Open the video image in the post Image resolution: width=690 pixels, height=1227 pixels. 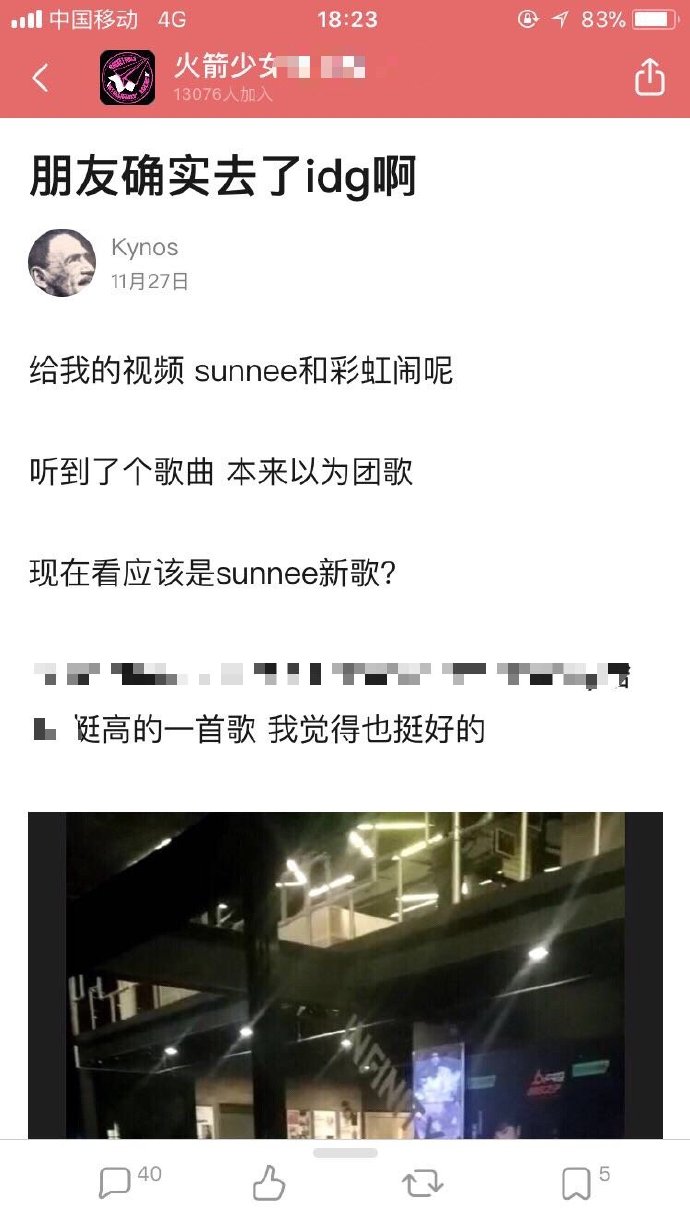(345, 975)
